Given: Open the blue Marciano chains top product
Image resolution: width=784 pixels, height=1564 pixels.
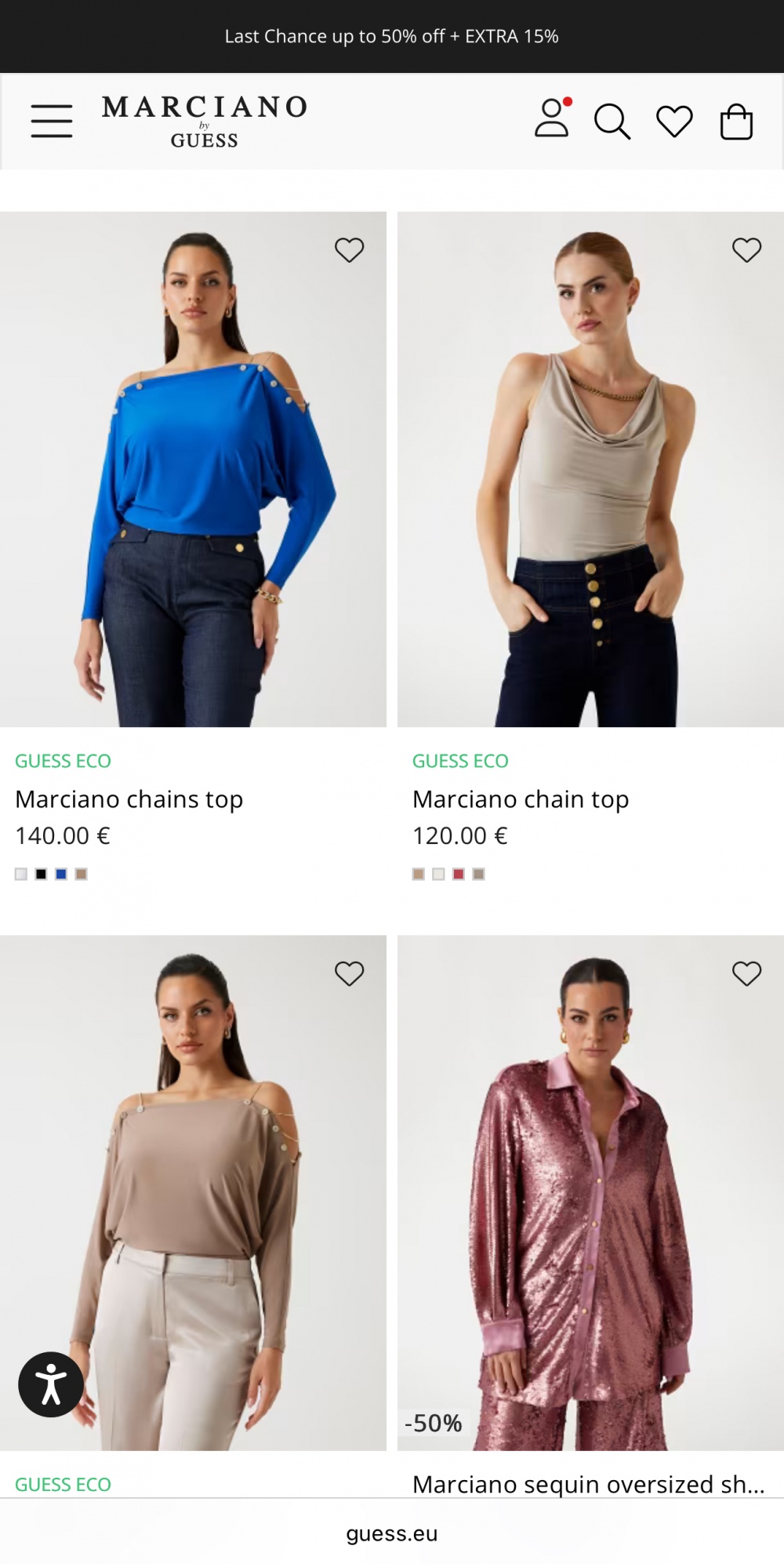Looking at the screenshot, I should pyautogui.click(x=193, y=469).
